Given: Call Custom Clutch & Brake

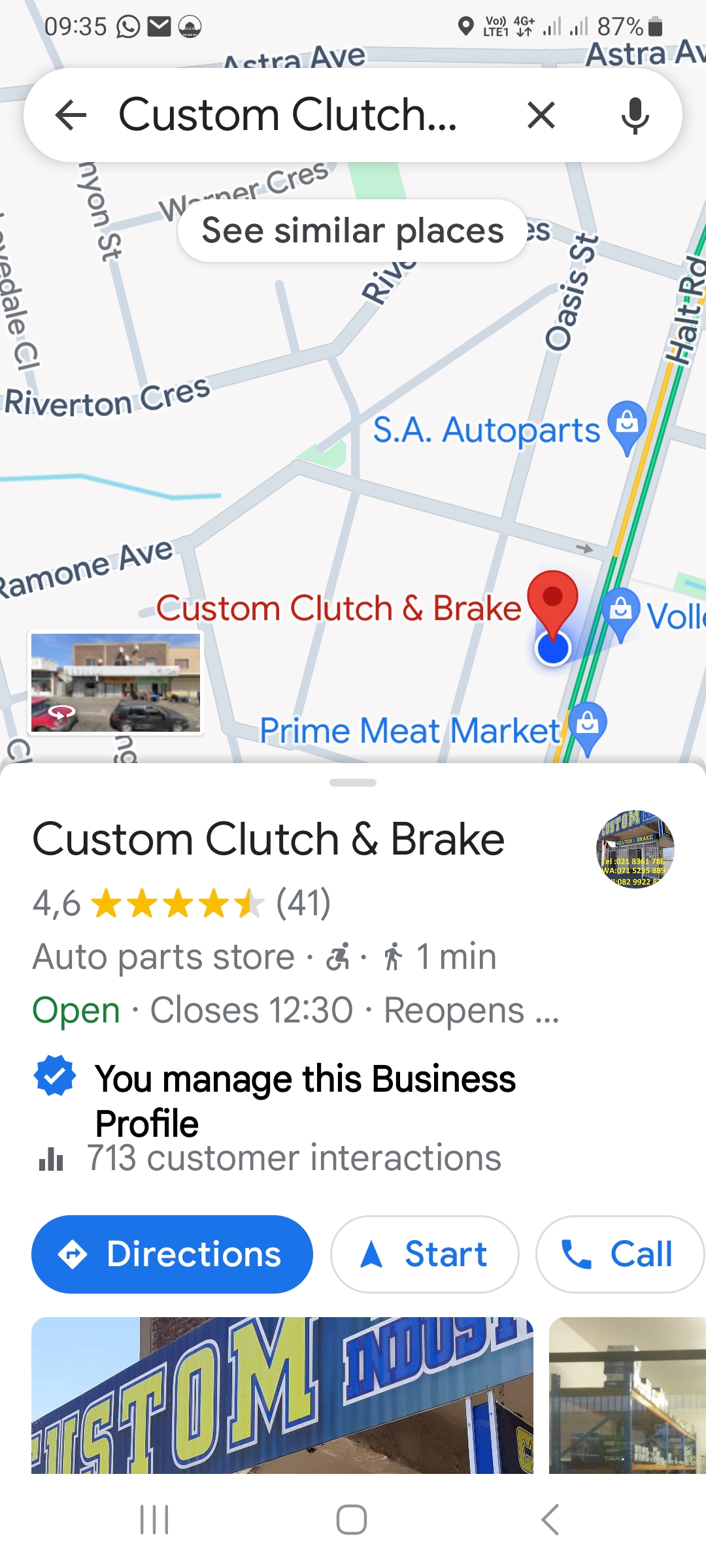Looking at the screenshot, I should [x=618, y=1254].
